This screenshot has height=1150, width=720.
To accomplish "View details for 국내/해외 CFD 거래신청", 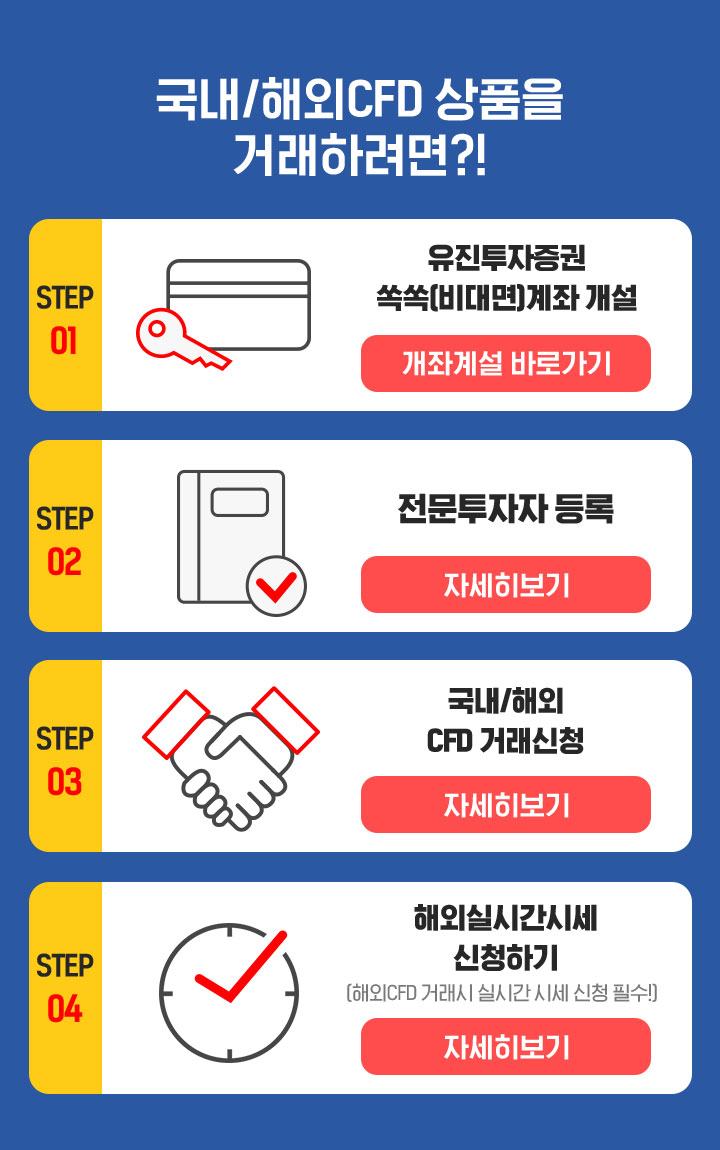I will pos(505,804).
